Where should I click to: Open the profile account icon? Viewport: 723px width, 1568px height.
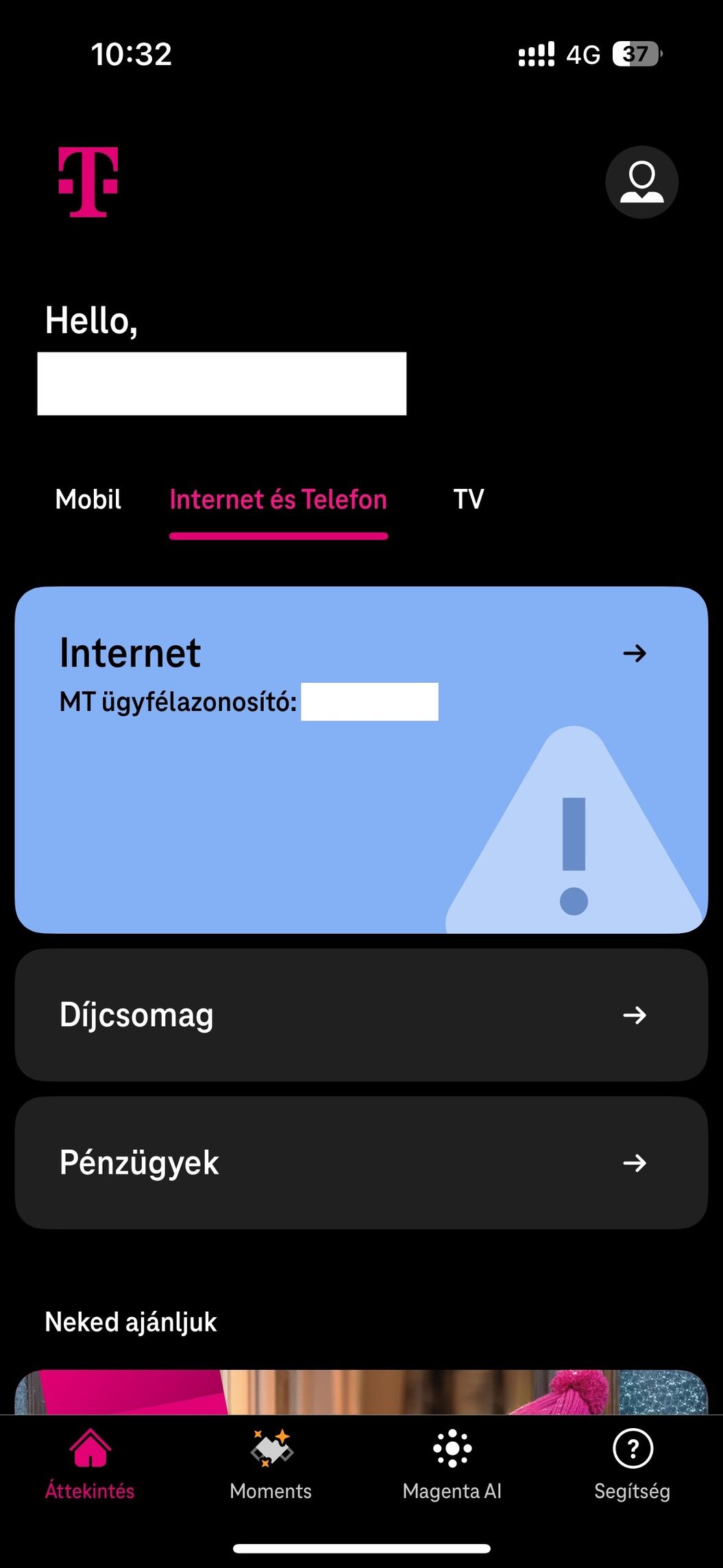pyautogui.click(x=641, y=182)
